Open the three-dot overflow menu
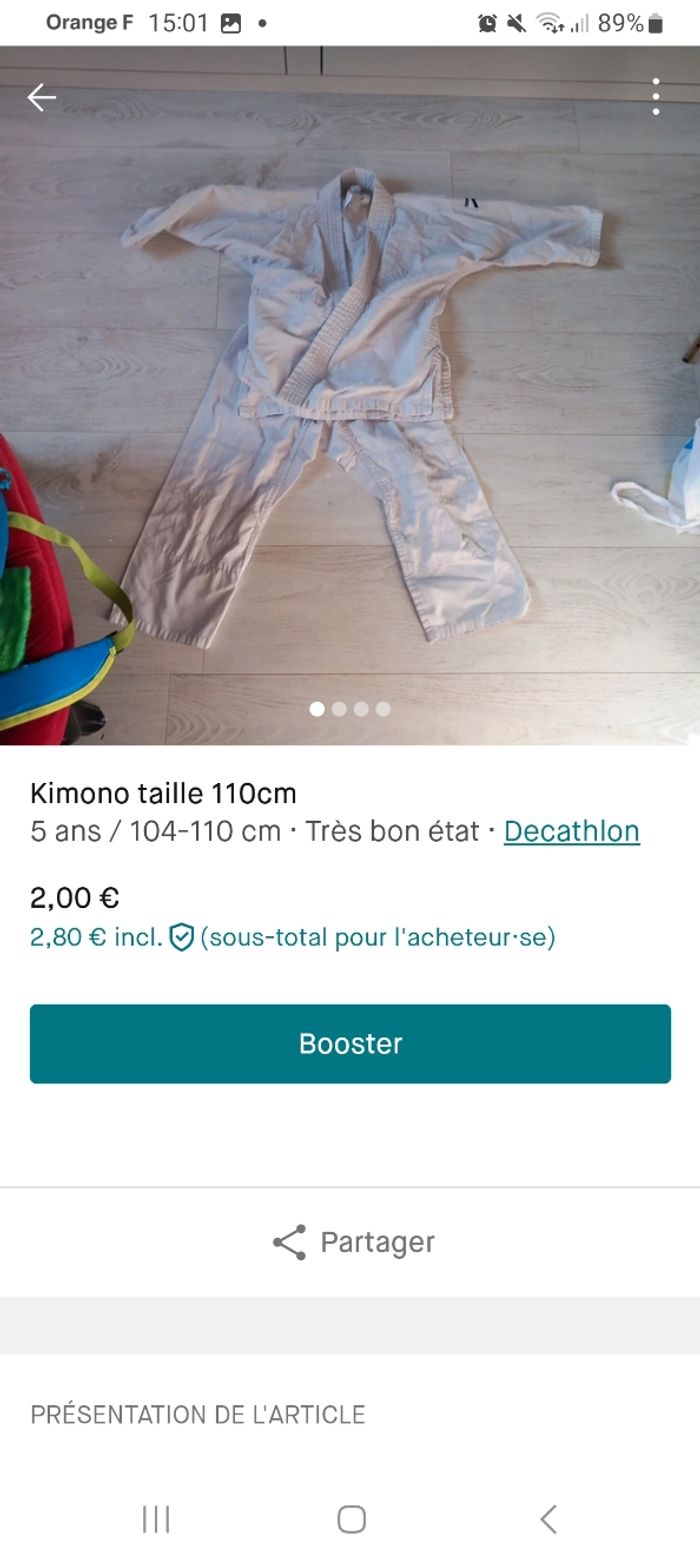 (x=656, y=97)
